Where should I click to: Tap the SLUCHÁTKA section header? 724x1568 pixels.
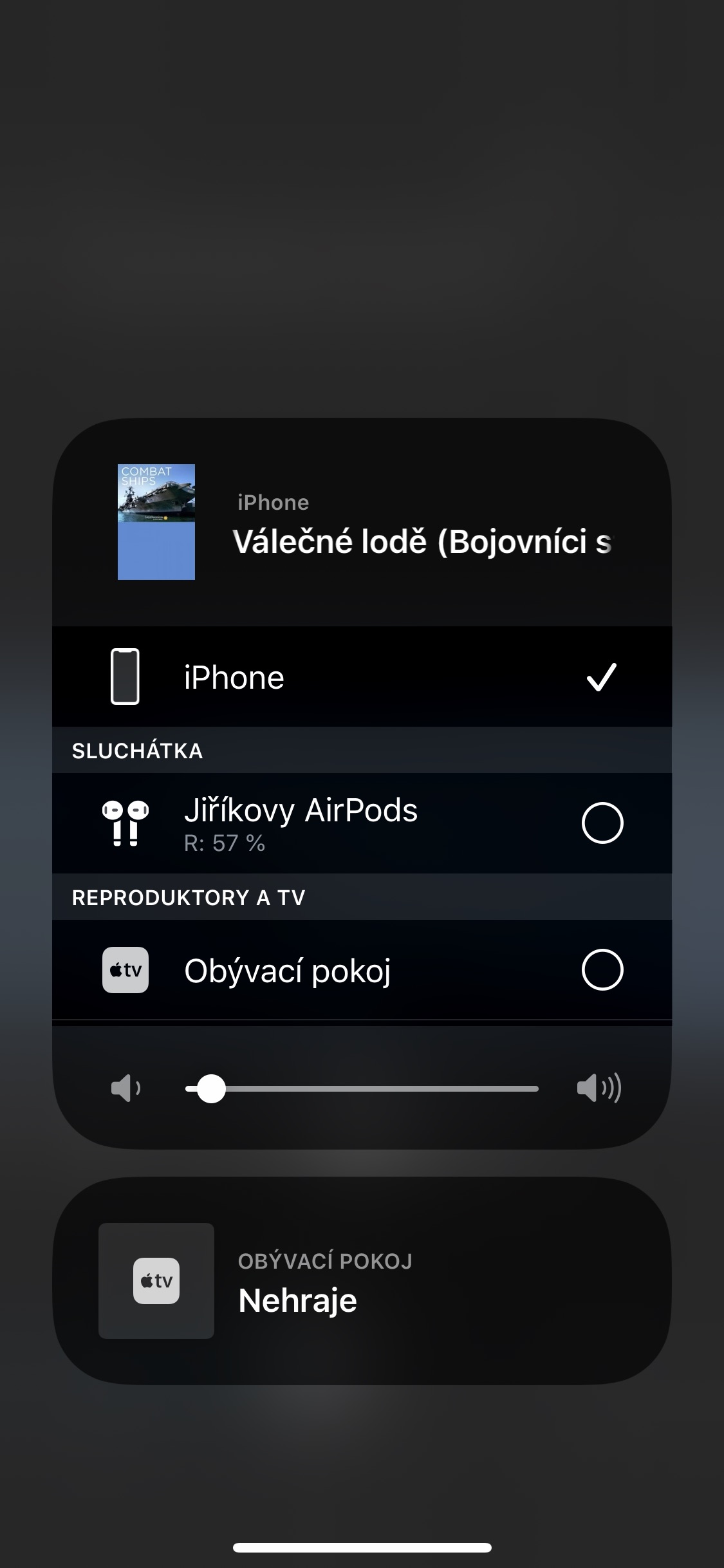point(136,751)
